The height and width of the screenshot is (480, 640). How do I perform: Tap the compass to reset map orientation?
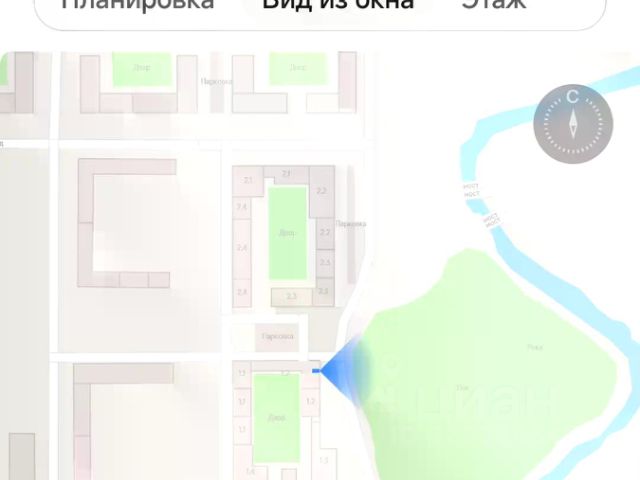pos(573,124)
